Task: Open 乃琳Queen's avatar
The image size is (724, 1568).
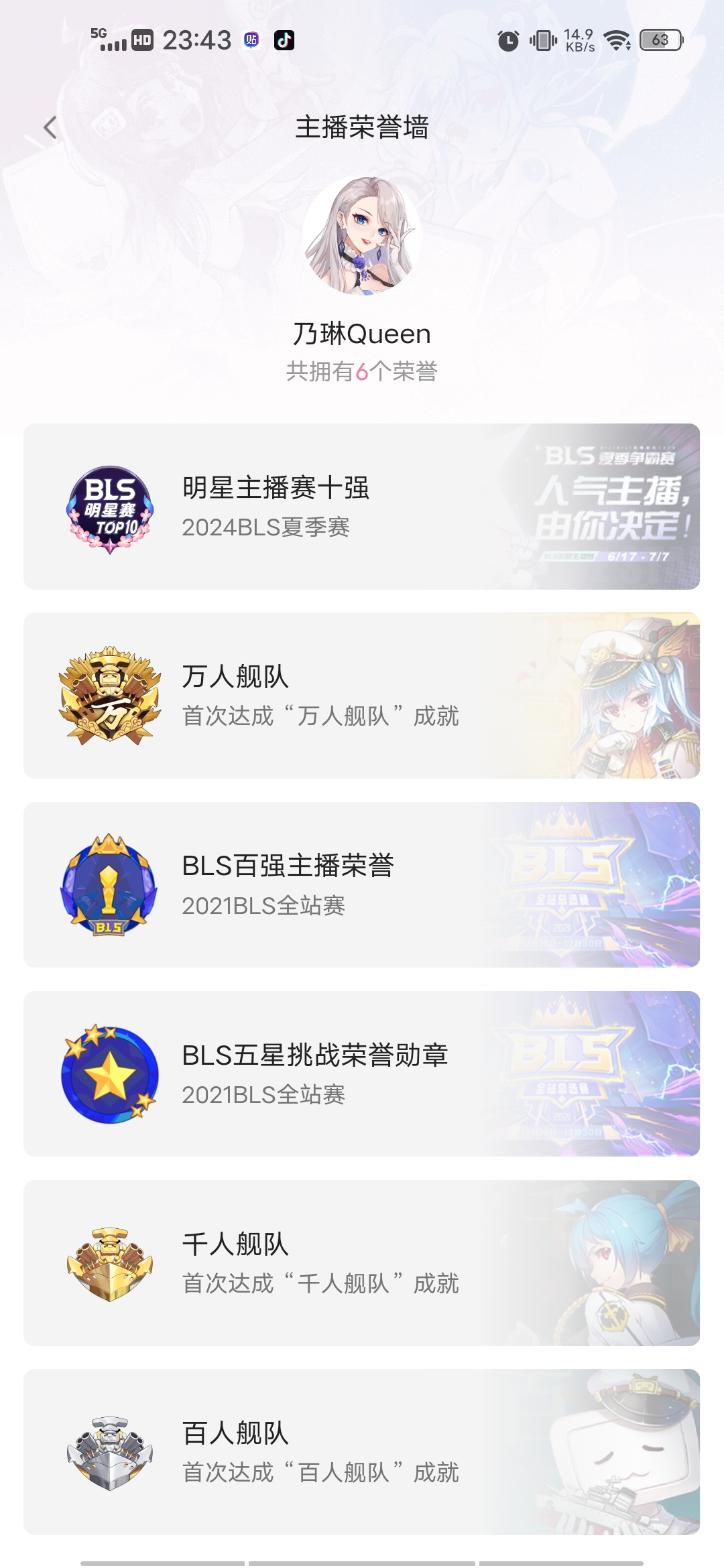Action: point(362,235)
